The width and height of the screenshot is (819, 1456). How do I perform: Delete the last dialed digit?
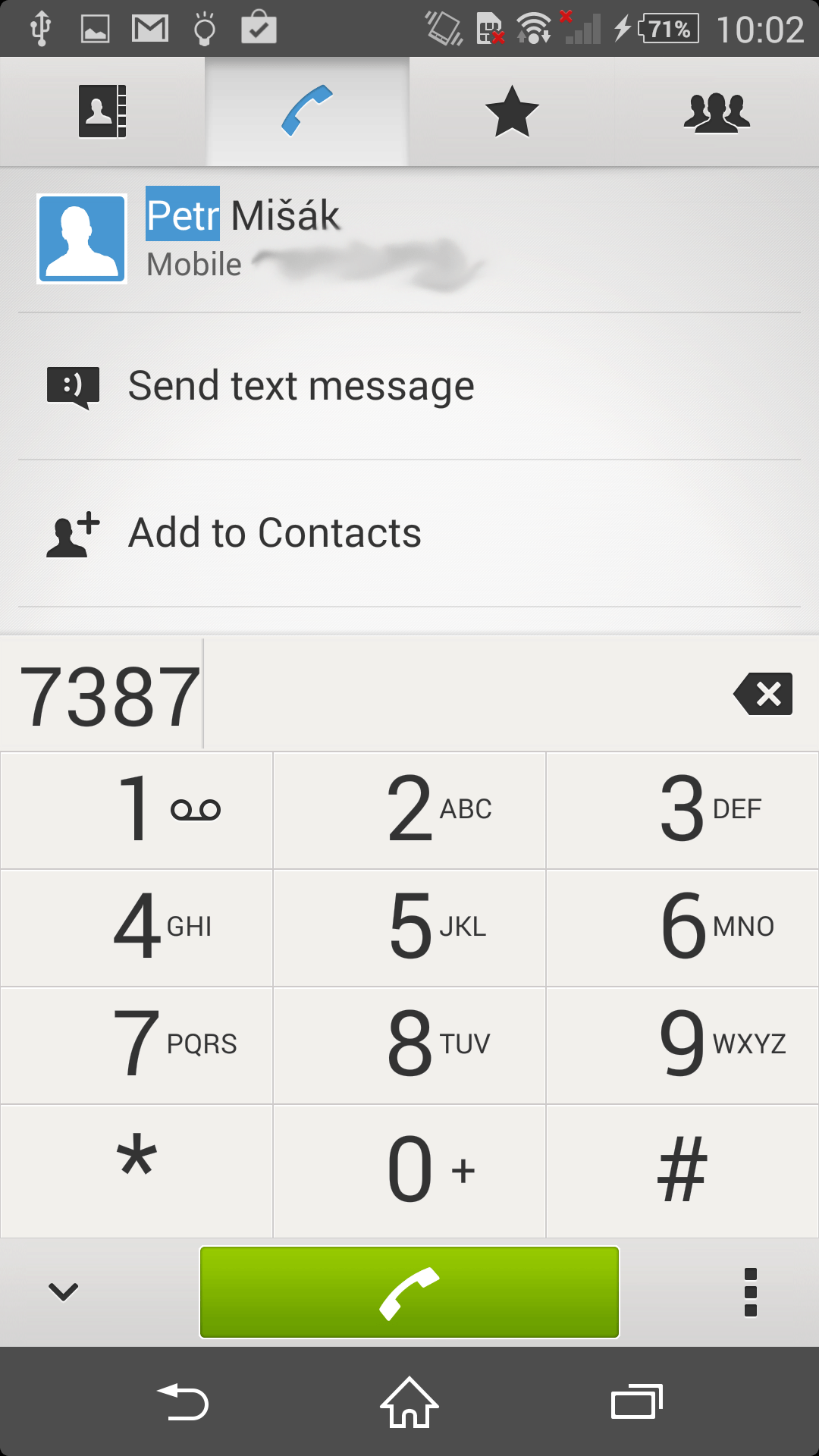(763, 694)
